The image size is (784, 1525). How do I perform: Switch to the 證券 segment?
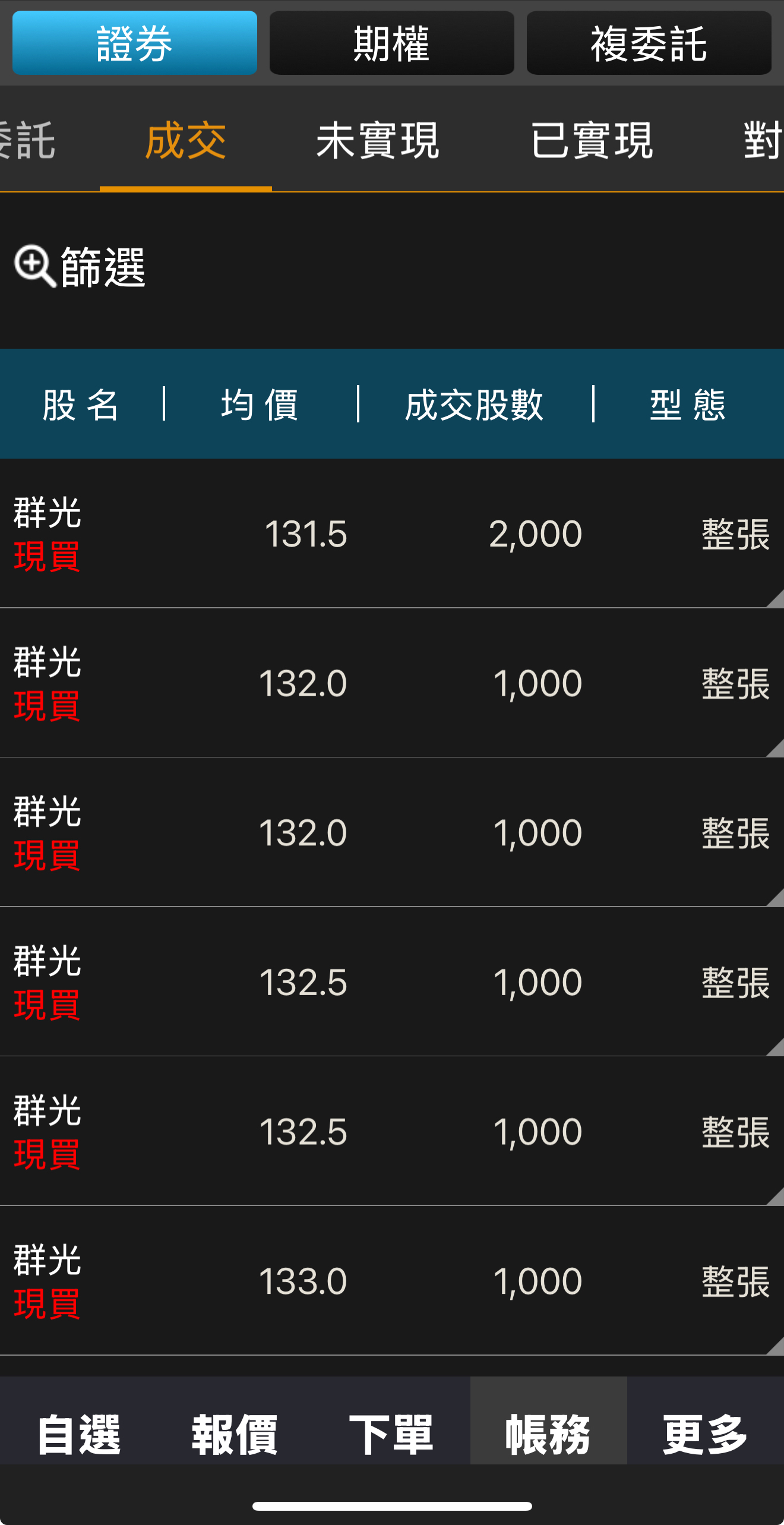[x=135, y=43]
